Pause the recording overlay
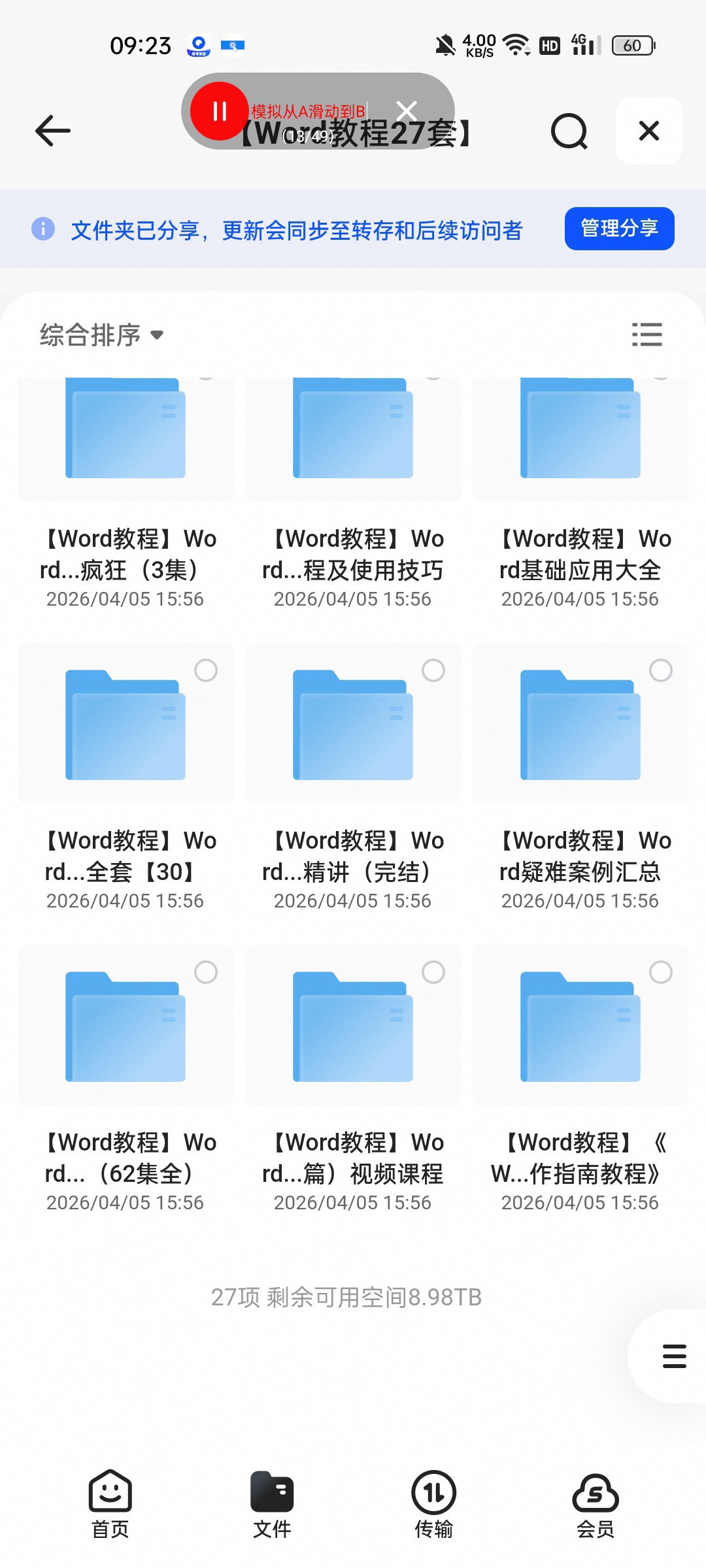This screenshot has width=706, height=1568. (220, 111)
